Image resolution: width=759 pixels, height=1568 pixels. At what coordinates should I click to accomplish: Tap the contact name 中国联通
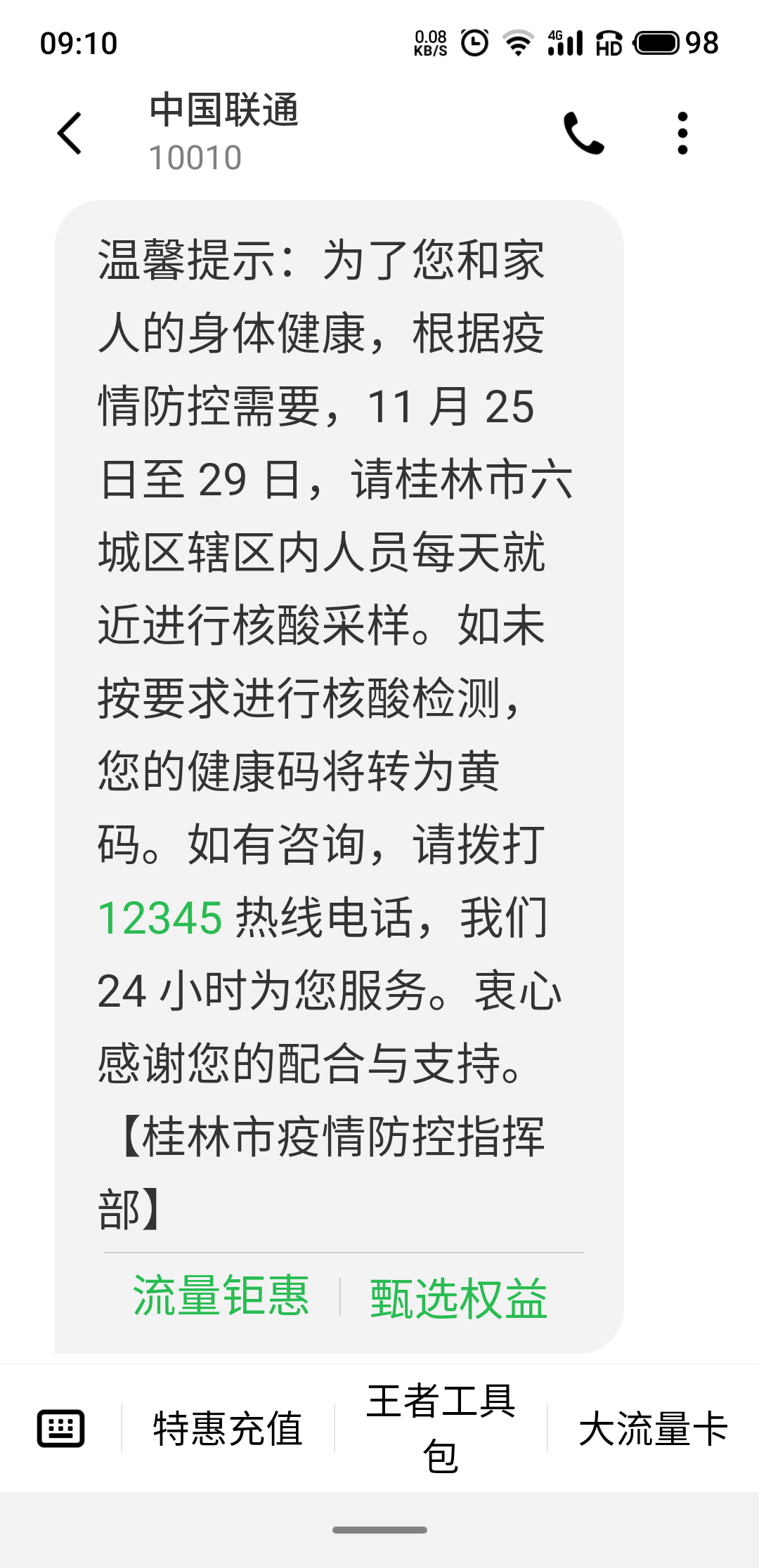click(223, 115)
